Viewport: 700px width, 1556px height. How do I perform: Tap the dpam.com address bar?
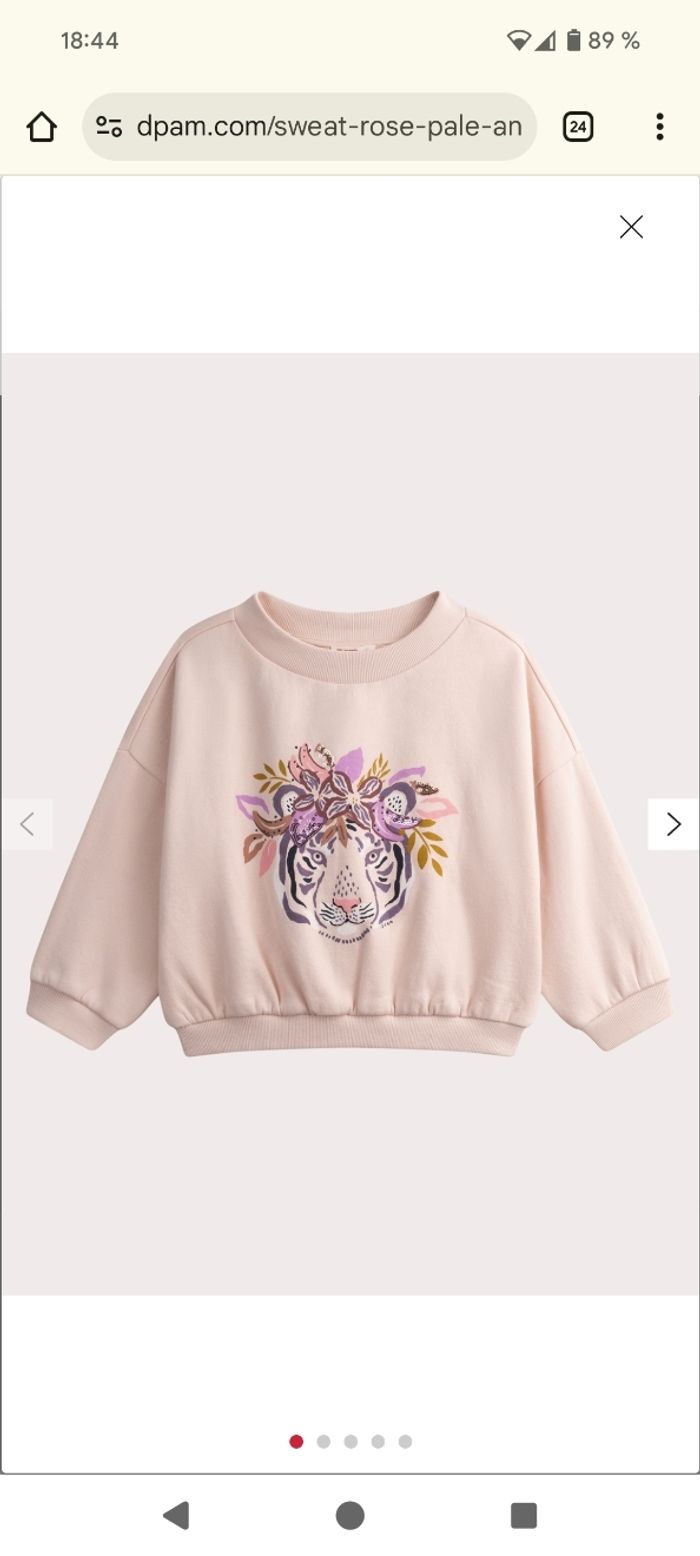click(x=330, y=127)
